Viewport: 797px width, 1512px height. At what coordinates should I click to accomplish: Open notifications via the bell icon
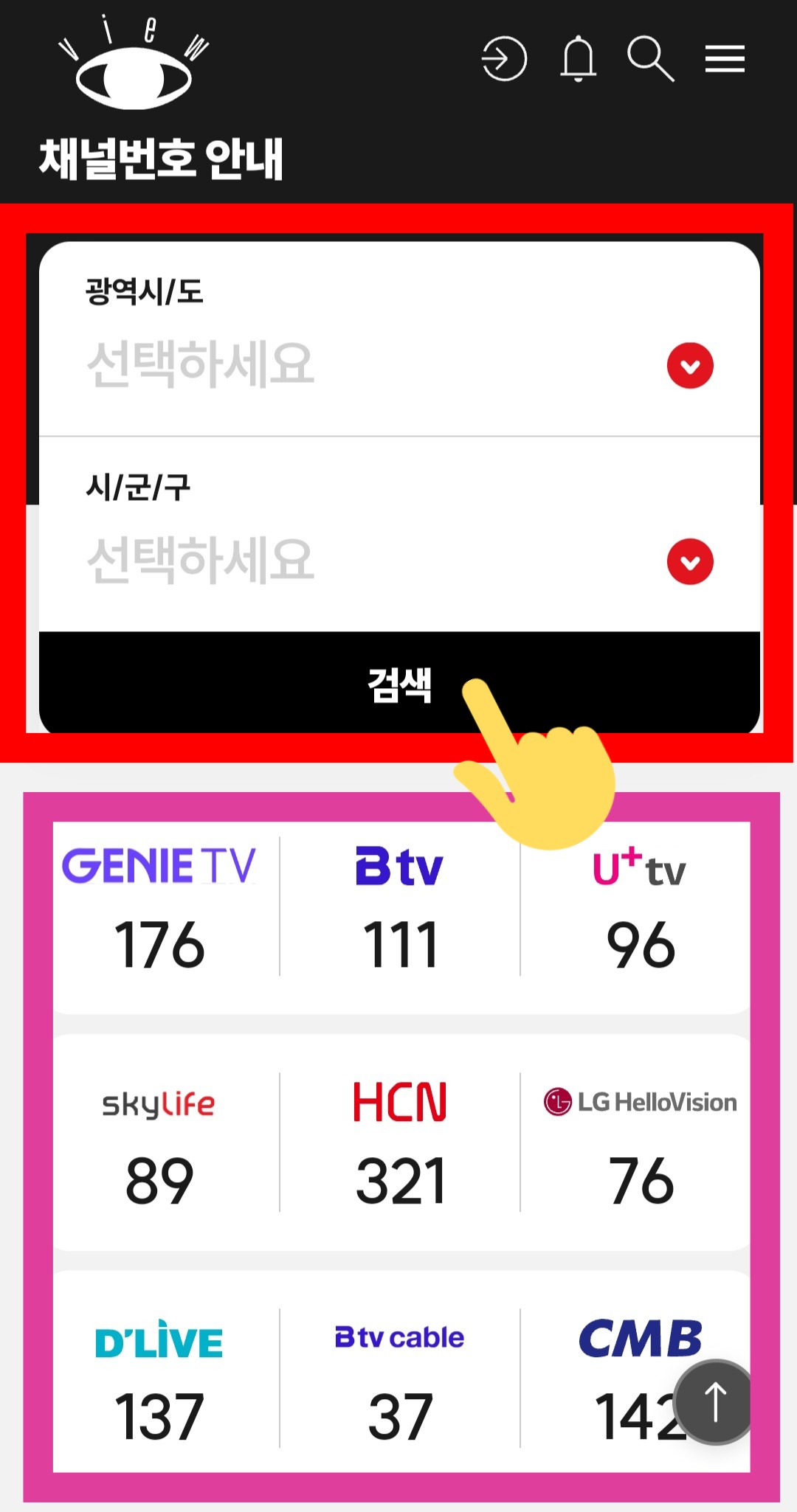pos(579,59)
